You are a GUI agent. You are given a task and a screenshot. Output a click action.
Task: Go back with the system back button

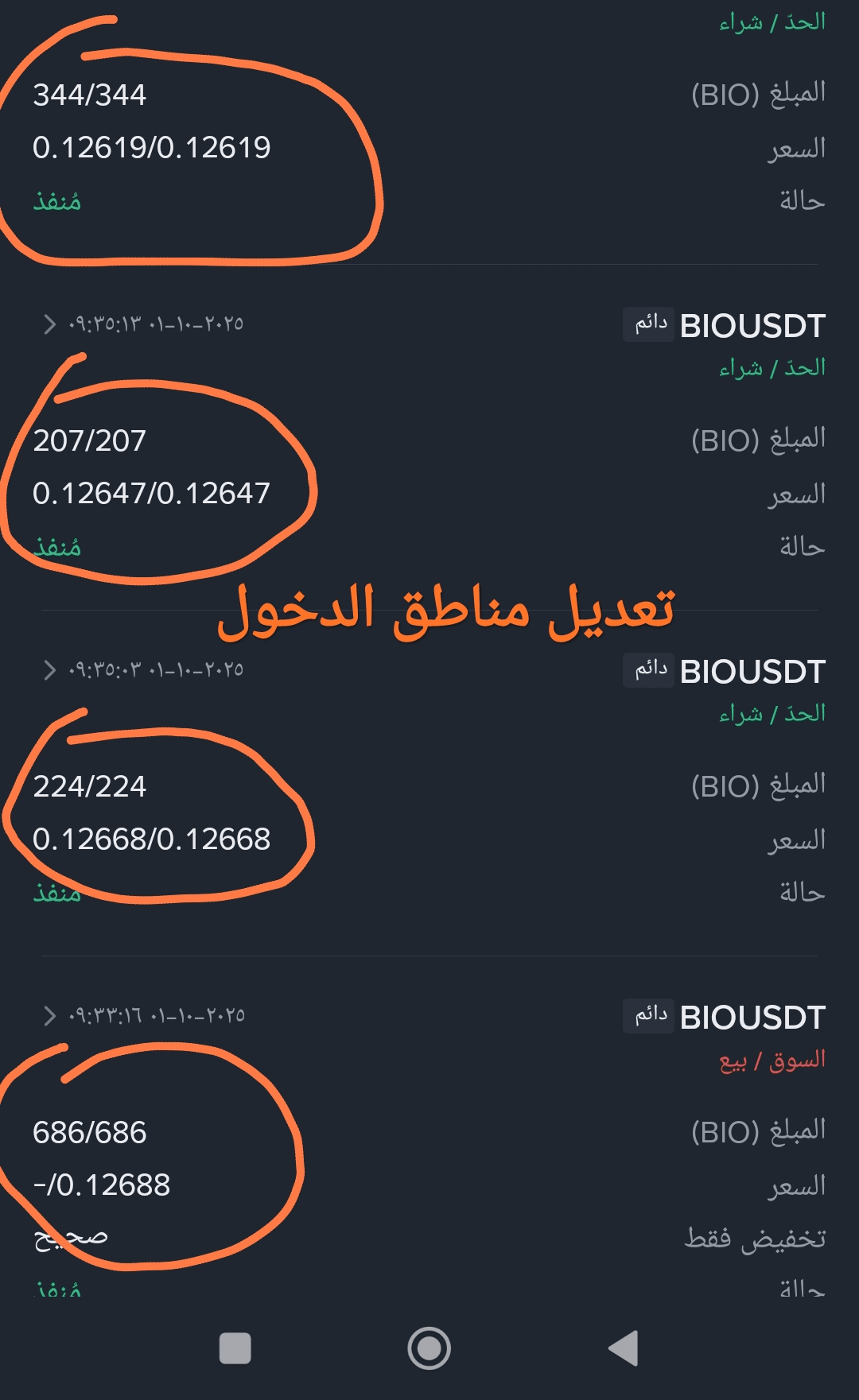click(x=624, y=1348)
